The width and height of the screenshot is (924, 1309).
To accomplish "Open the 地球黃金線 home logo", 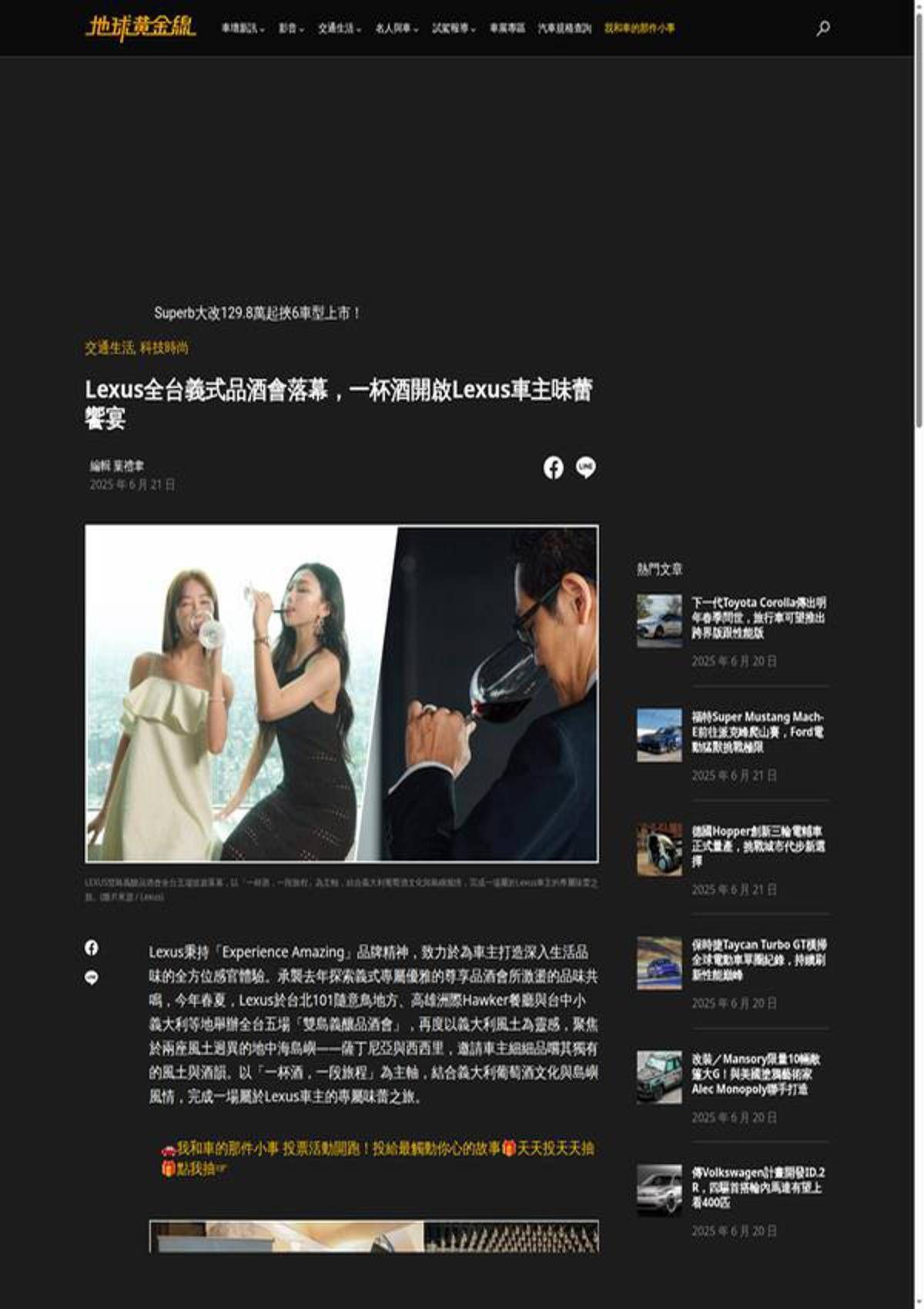I will point(140,28).
